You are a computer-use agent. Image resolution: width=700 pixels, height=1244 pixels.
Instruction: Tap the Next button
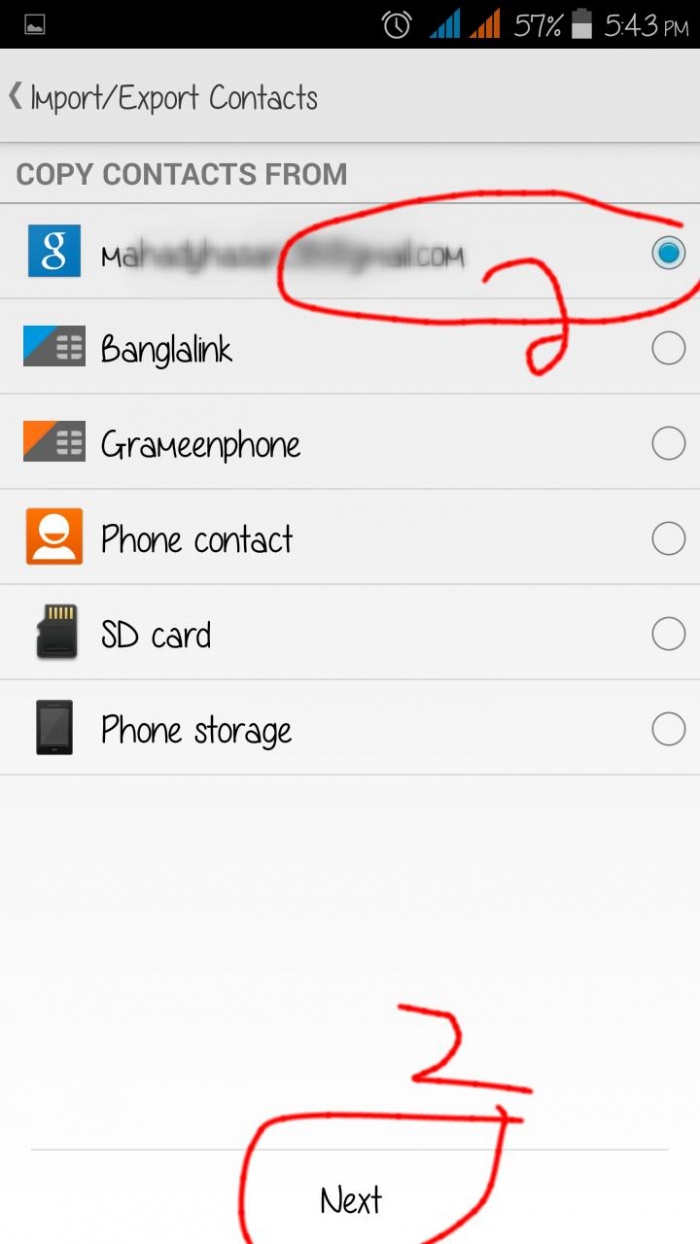[x=351, y=1199]
